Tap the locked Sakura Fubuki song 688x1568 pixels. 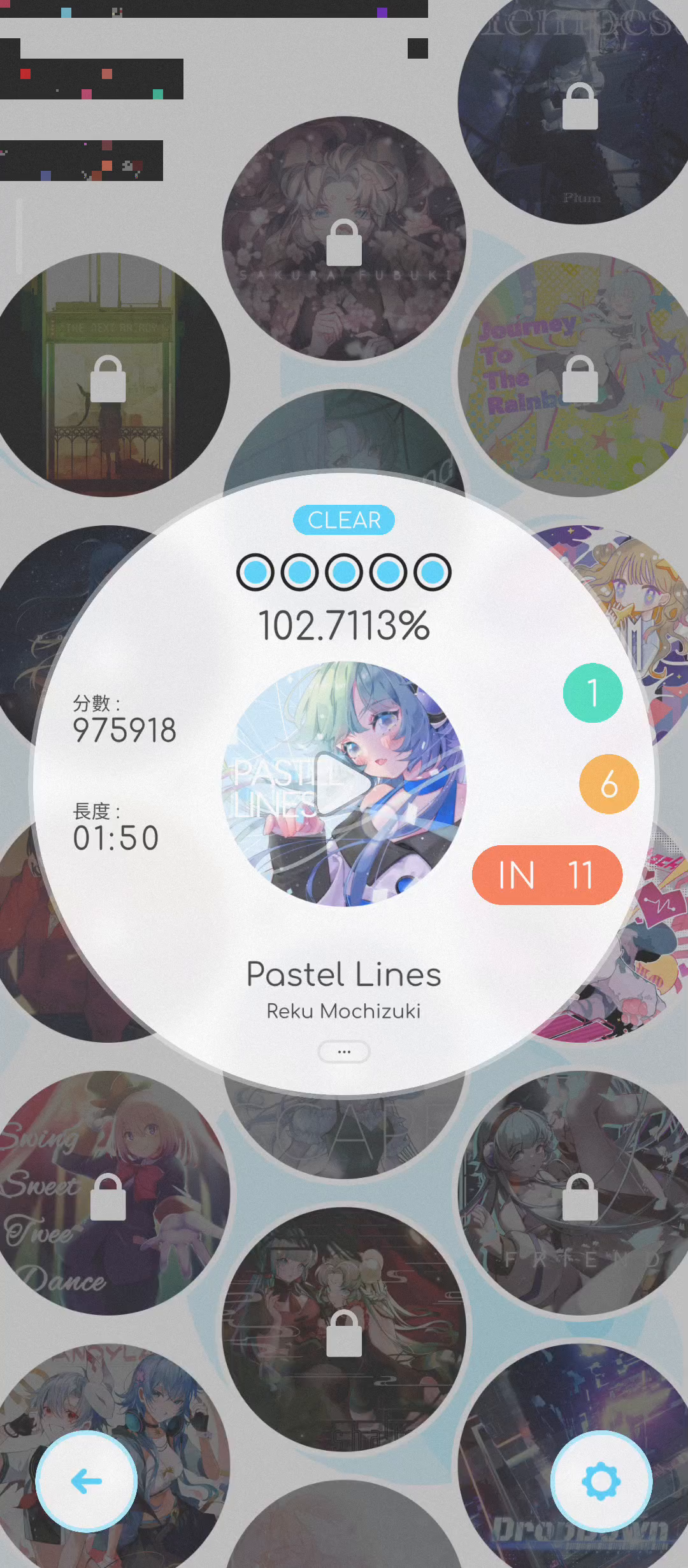click(344, 238)
